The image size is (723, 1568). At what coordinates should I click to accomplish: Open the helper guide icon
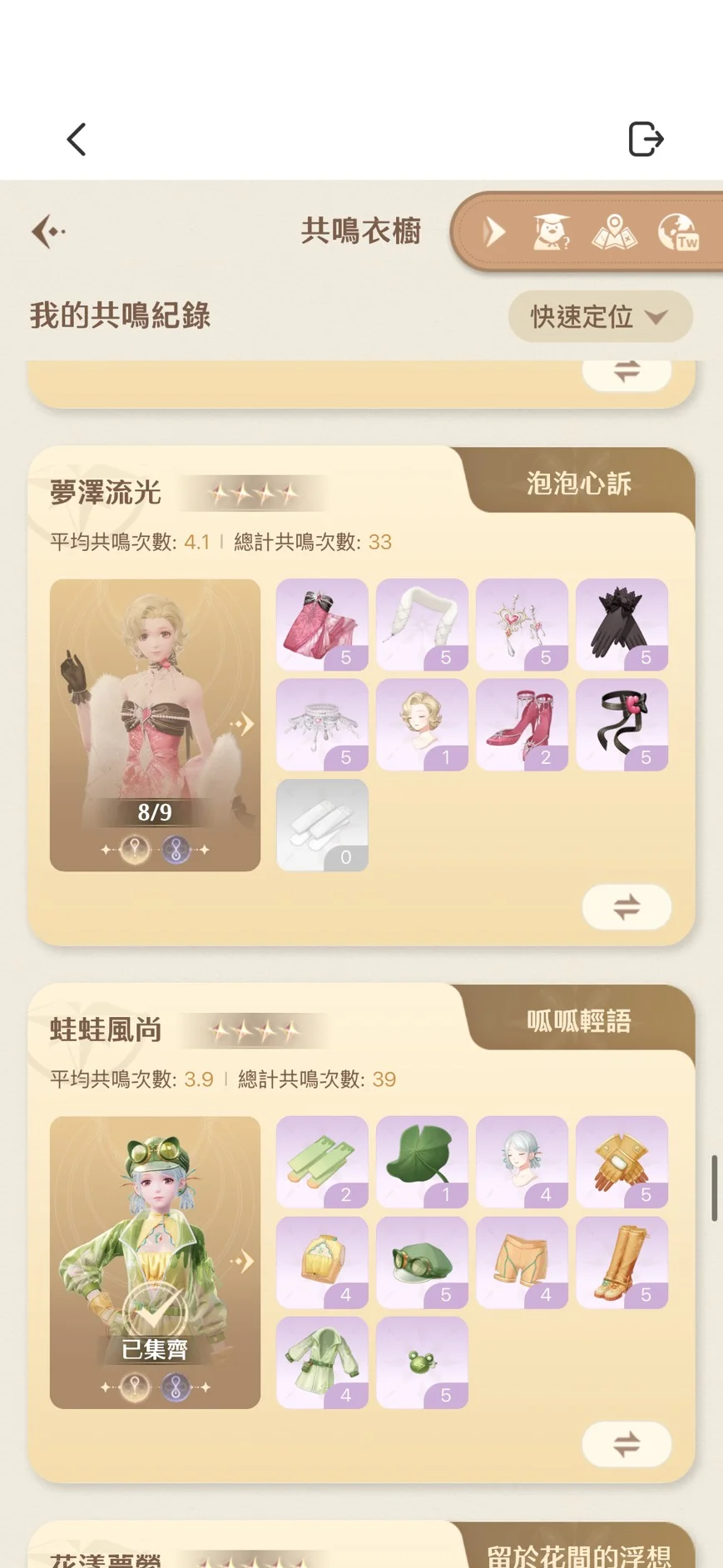pyautogui.click(x=552, y=232)
